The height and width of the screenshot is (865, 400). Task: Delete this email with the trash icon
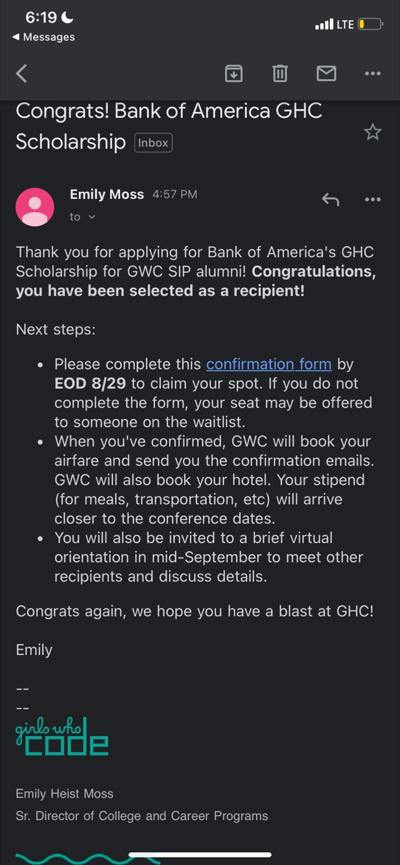coord(280,73)
